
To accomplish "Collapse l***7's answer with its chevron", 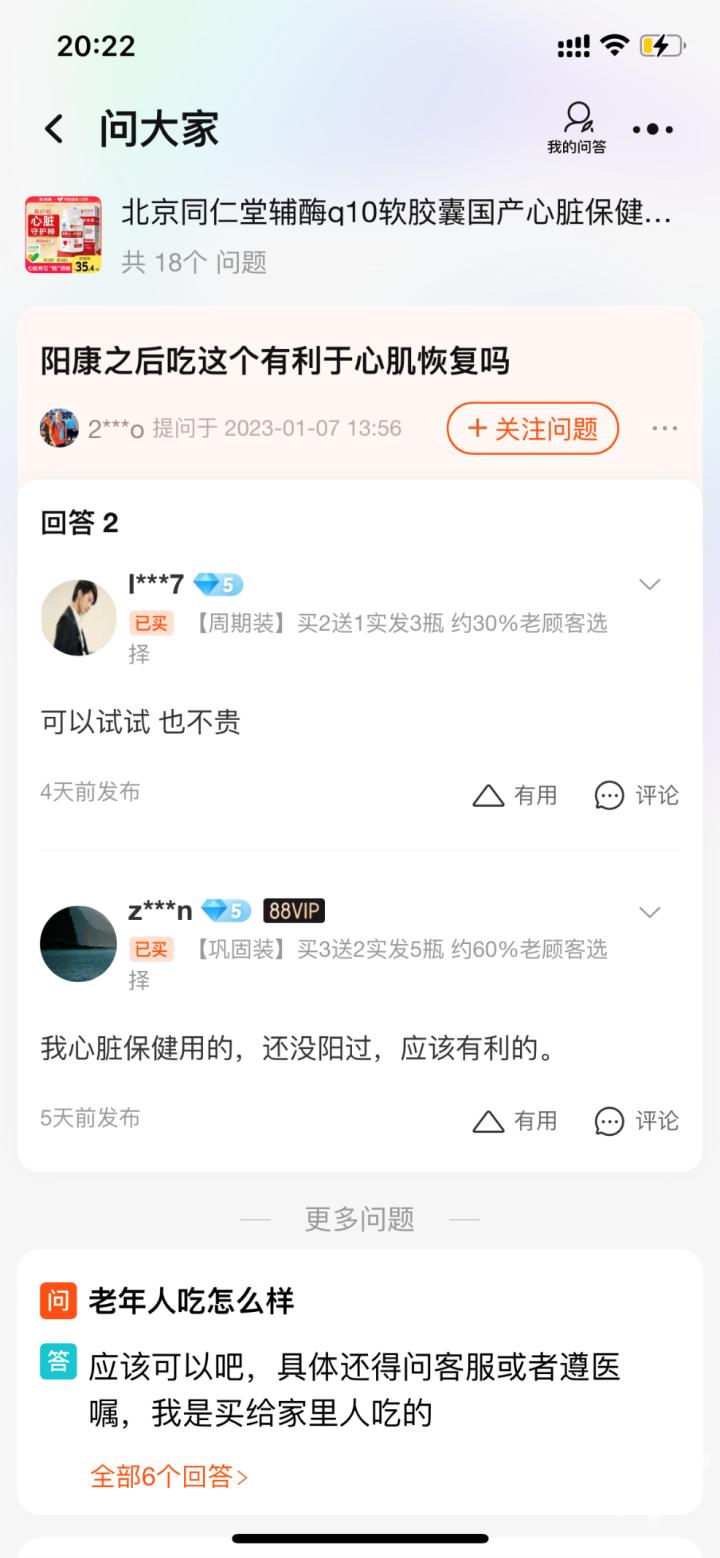I will 650,584.
